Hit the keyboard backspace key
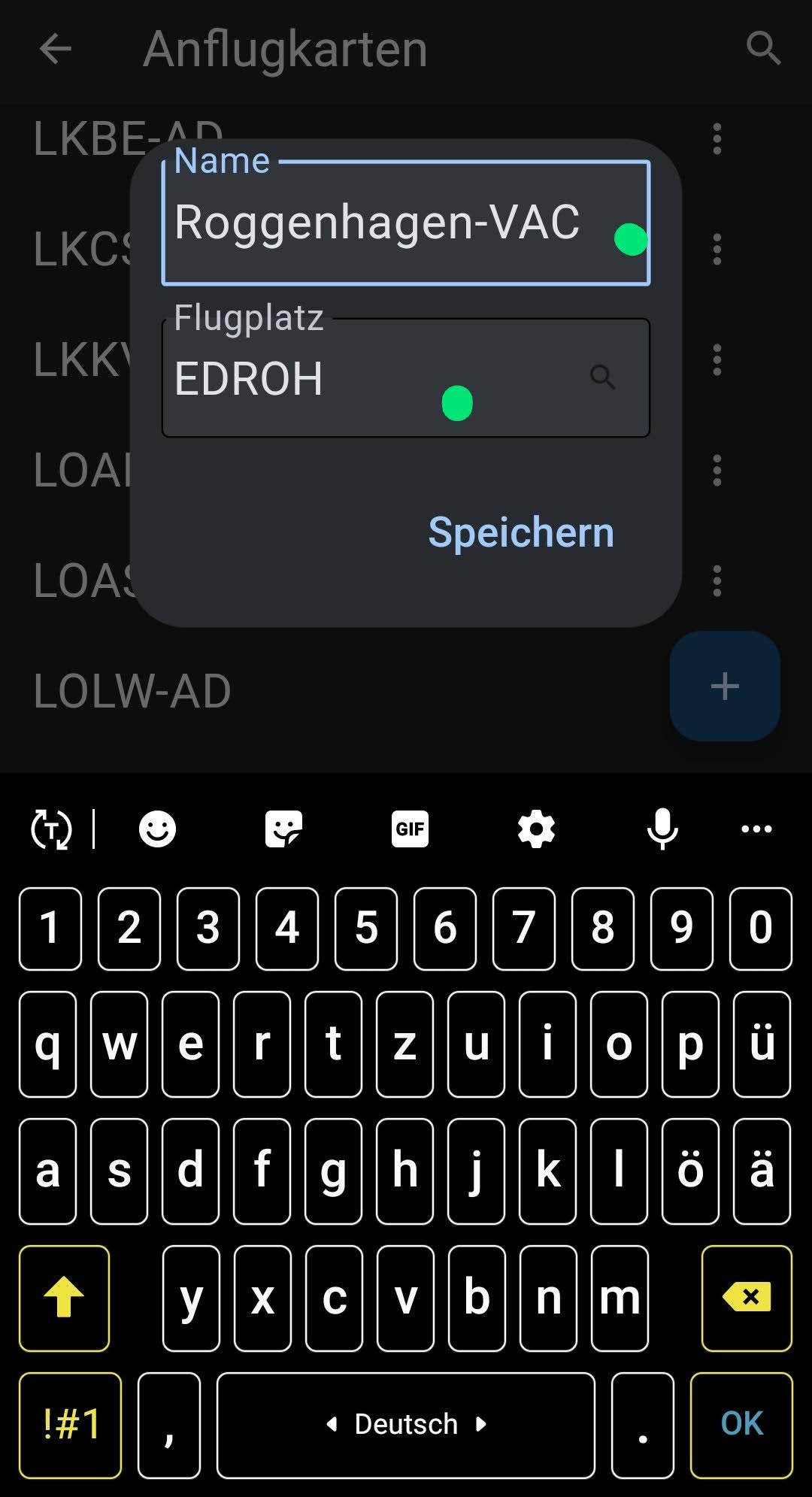 (746, 1297)
